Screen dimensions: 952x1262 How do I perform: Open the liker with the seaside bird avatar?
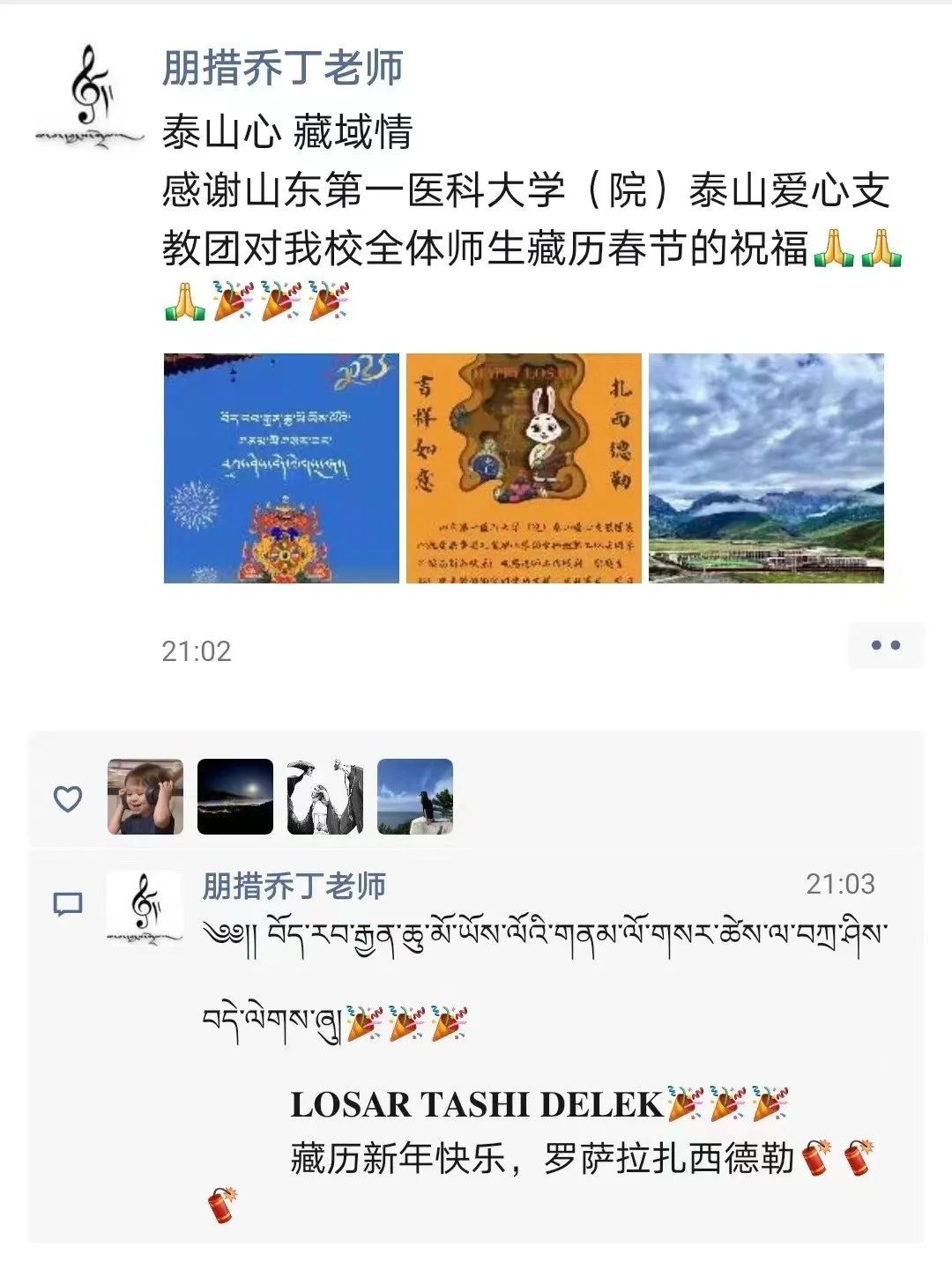point(415,797)
